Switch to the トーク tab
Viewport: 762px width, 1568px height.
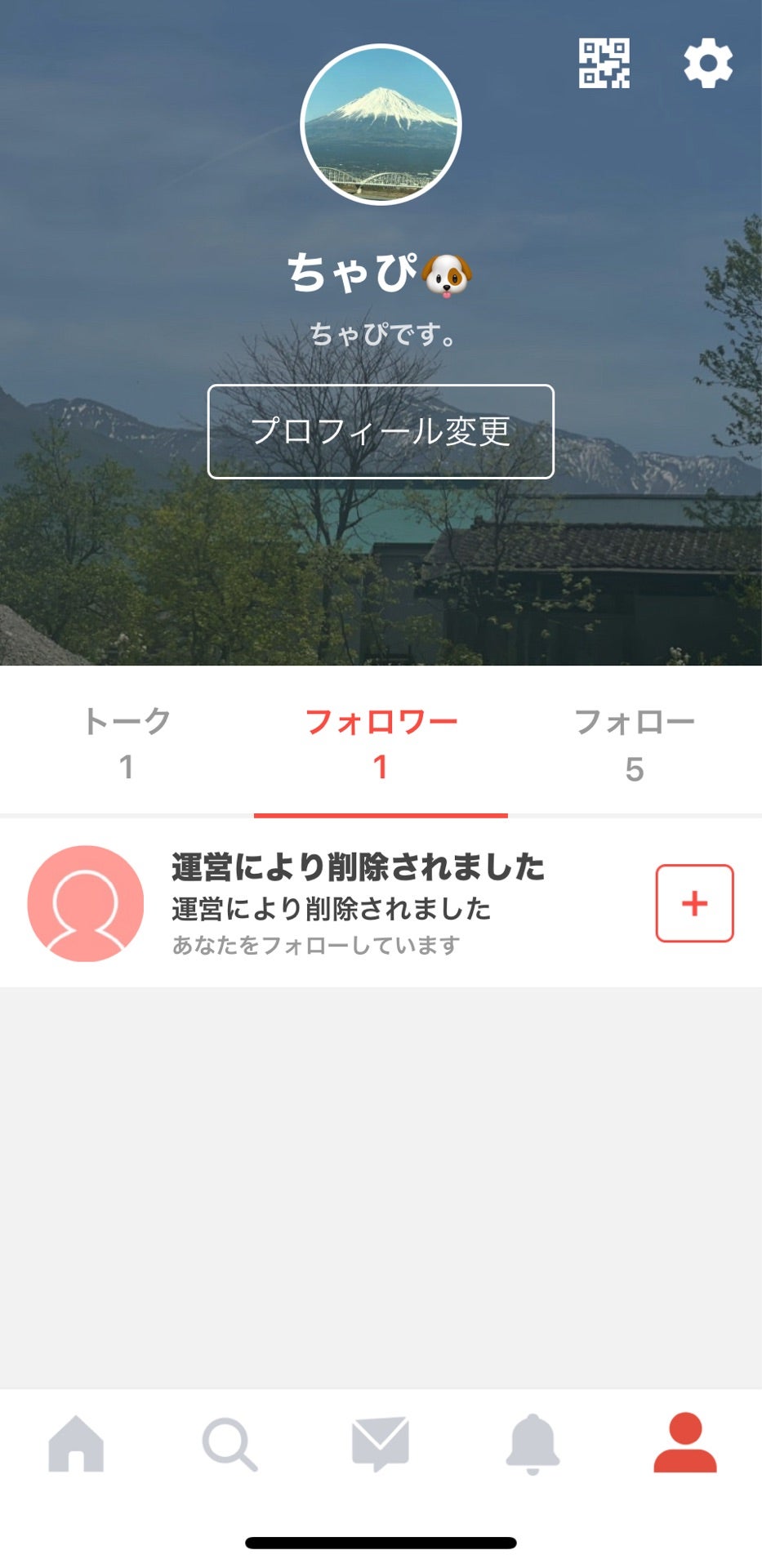[127, 739]
